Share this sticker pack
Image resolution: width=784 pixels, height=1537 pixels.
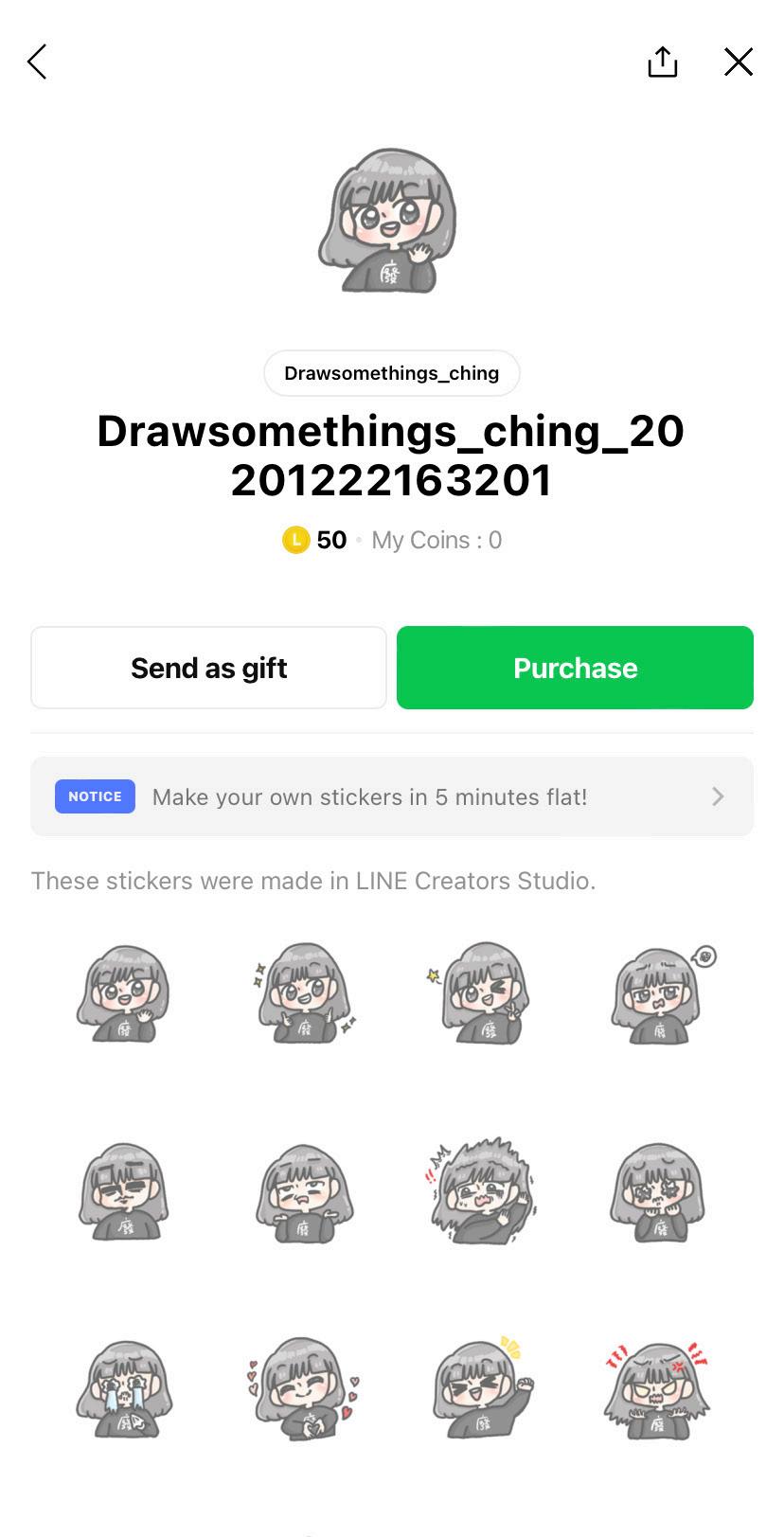tap(662, 63)
